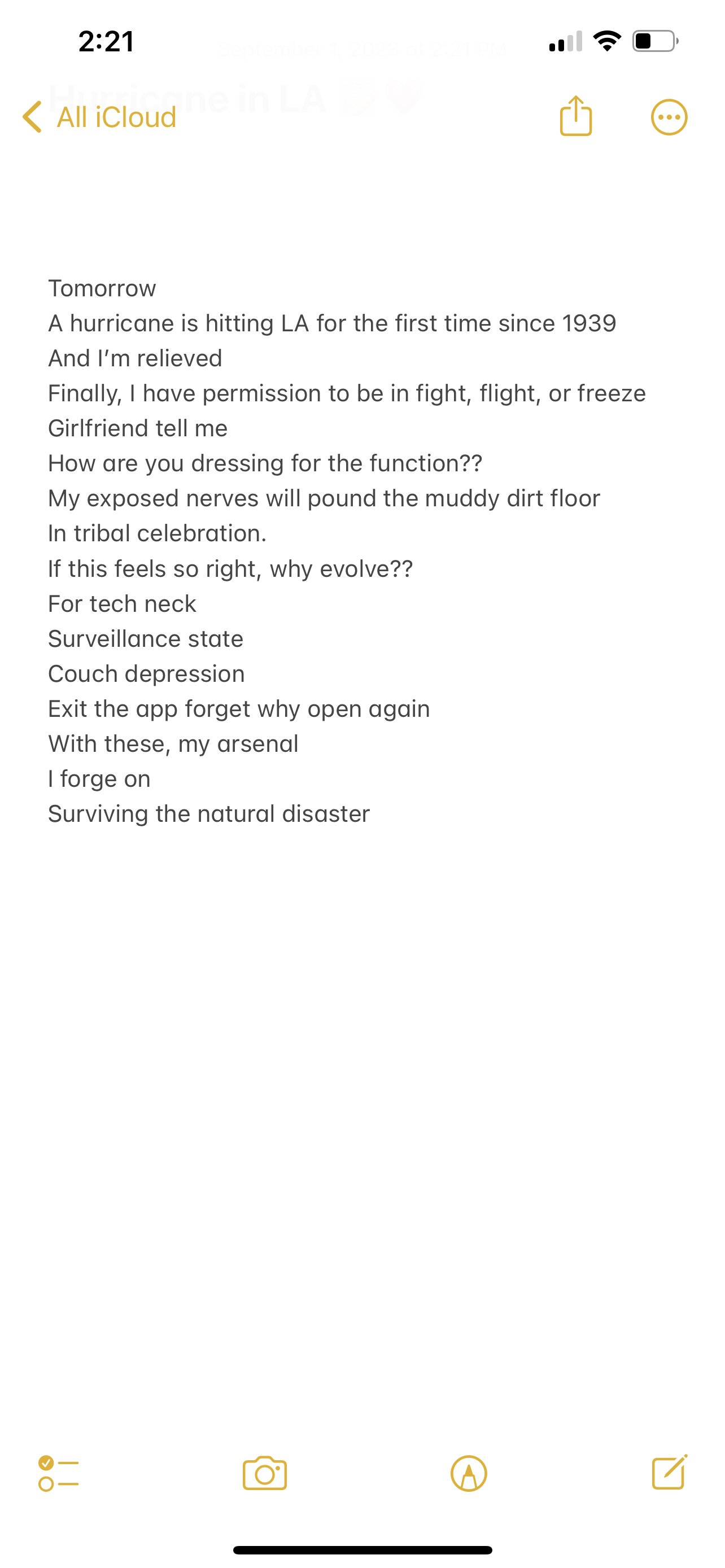Viewport: 725px width, 1568px height.
Task: Open the markup pen tool
Action: tap(469, 1474)
